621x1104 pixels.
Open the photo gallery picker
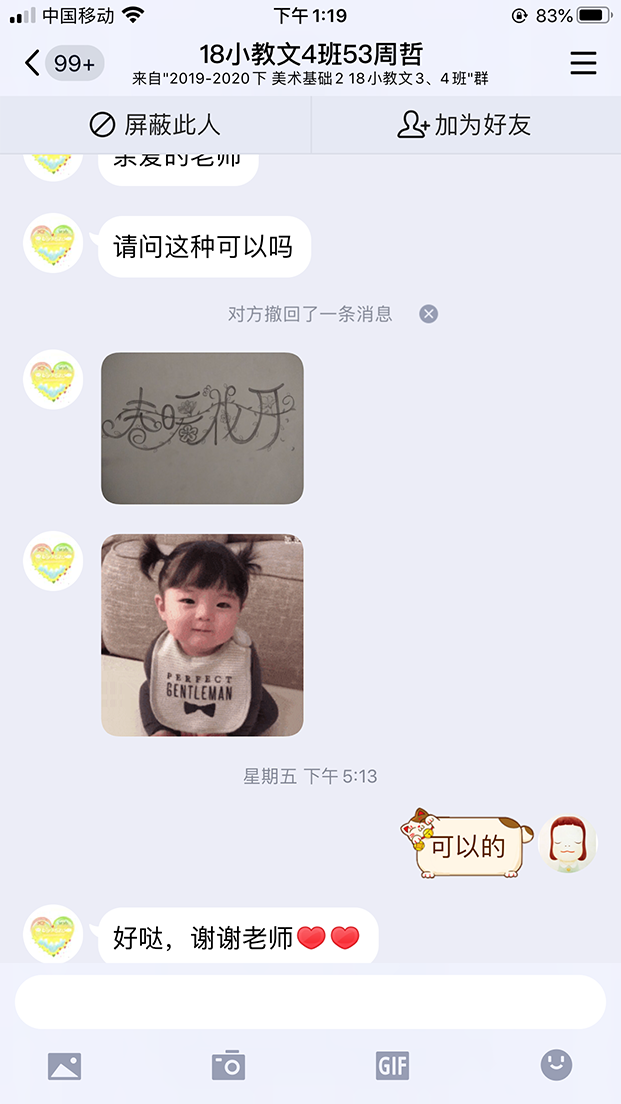point(64,1066)
